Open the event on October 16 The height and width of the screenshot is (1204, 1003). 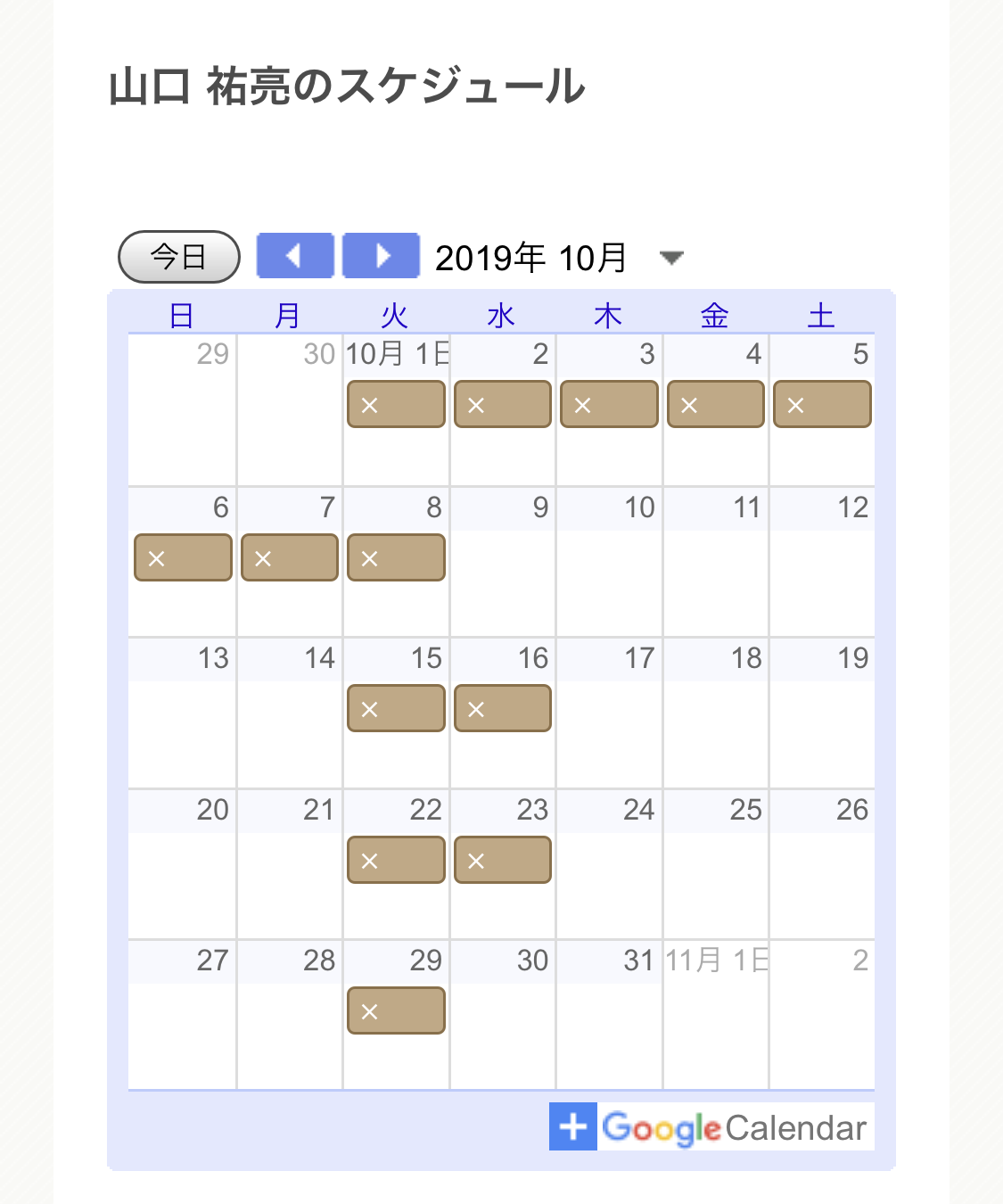[503, 708]
